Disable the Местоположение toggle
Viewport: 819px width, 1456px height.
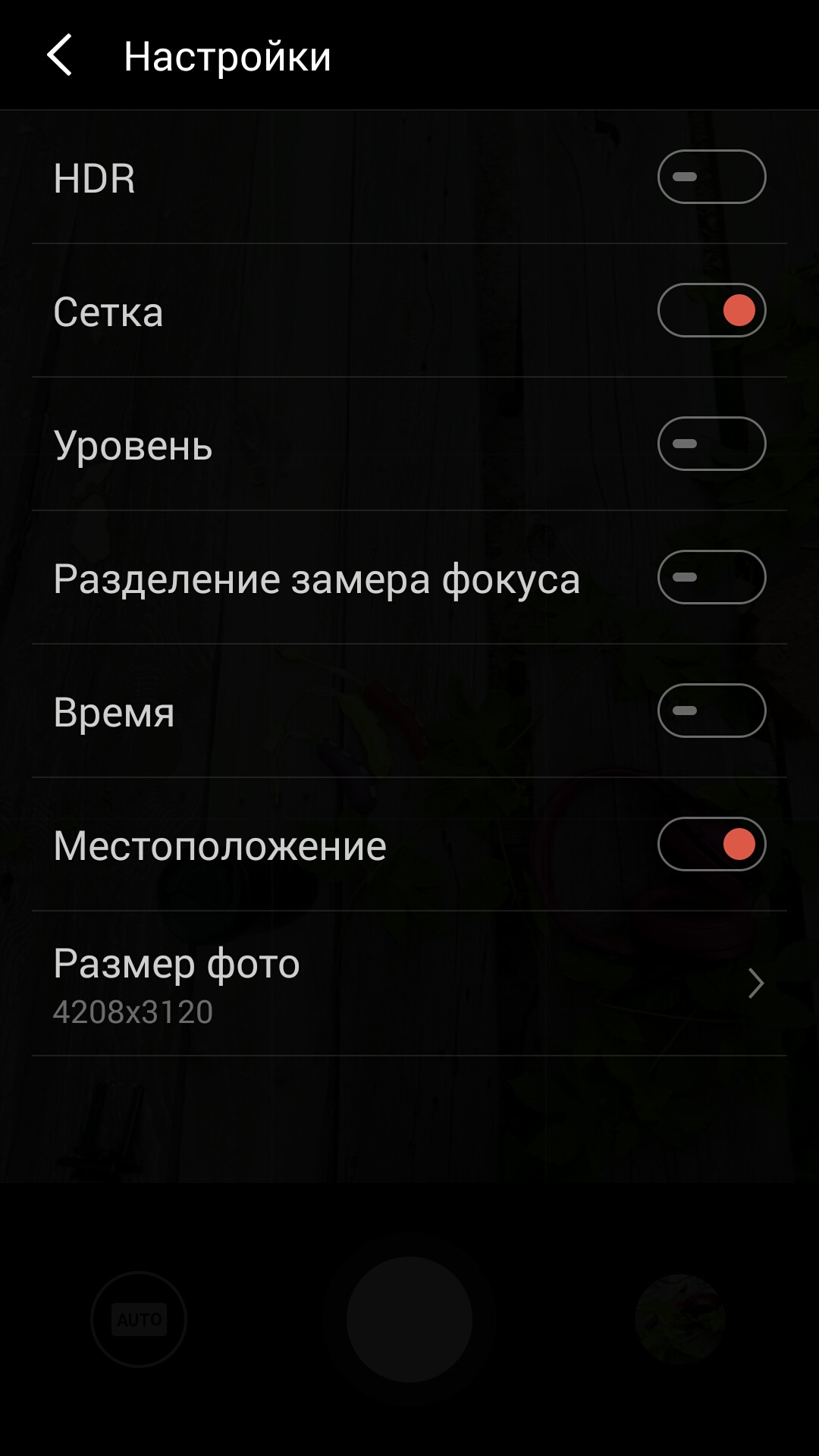point(711,844)
